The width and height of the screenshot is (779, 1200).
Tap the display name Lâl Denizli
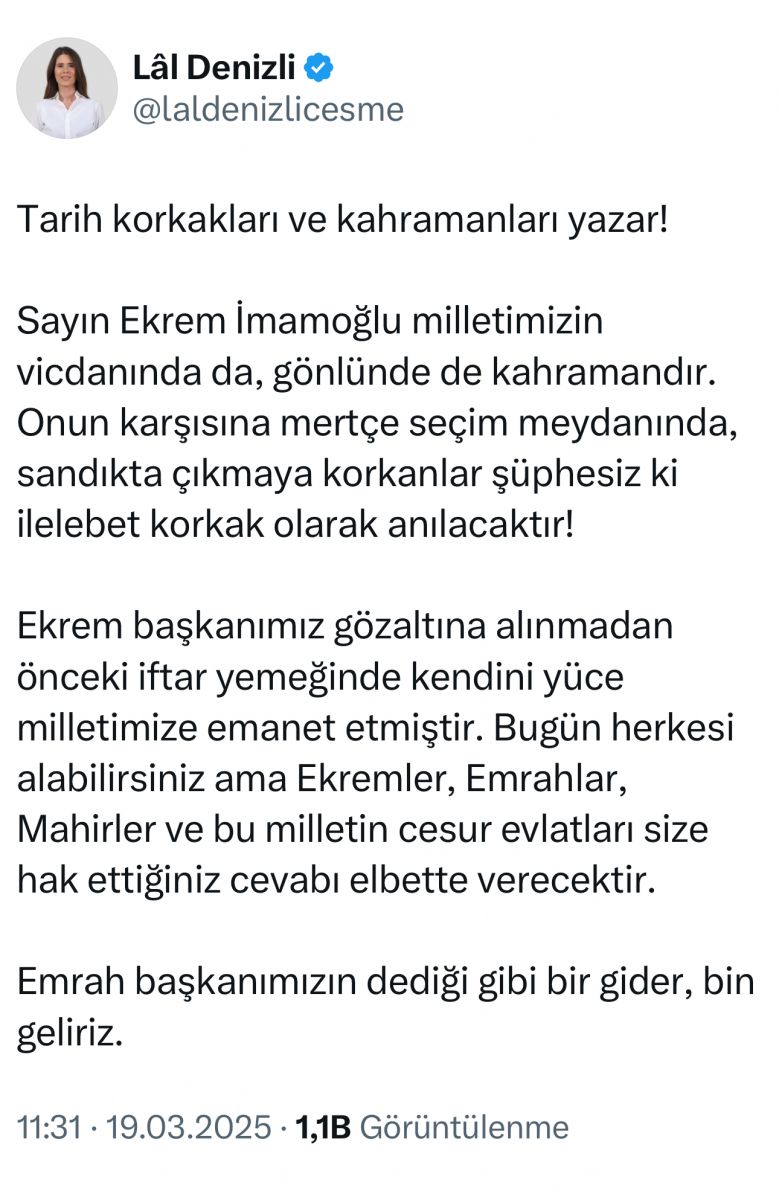(214, 67)
